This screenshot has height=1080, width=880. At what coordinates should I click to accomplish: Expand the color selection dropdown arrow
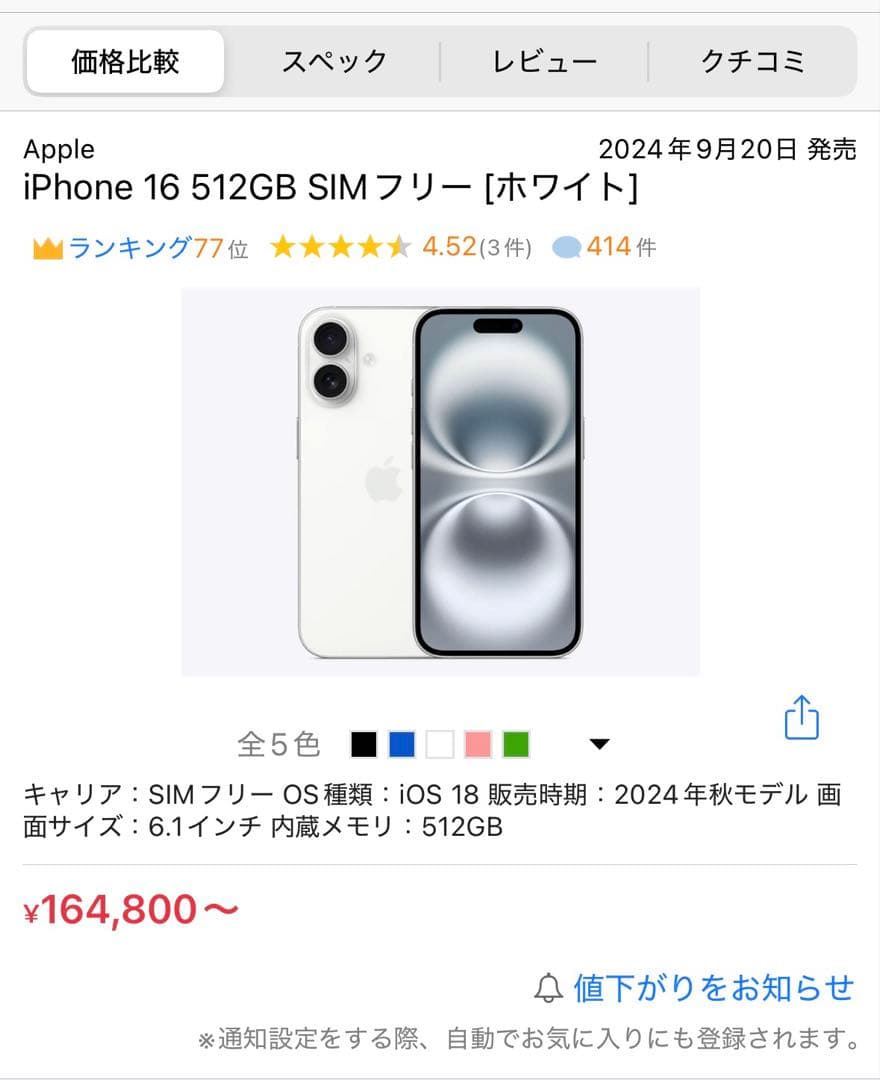[598, 743]
